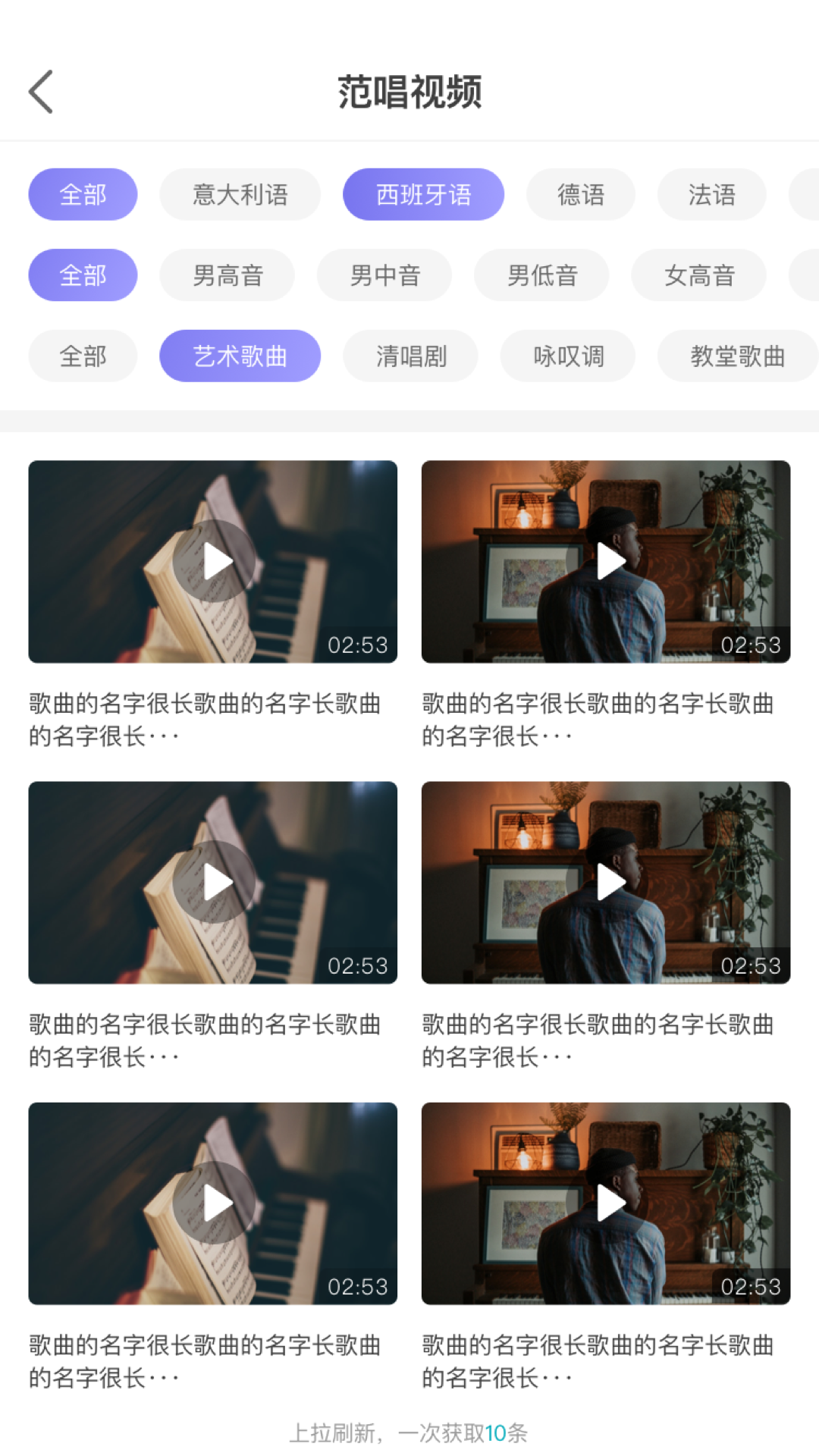Select 全部 in the genre row
This screenshot has width=819, height=1456.
[x=83, y=356]
